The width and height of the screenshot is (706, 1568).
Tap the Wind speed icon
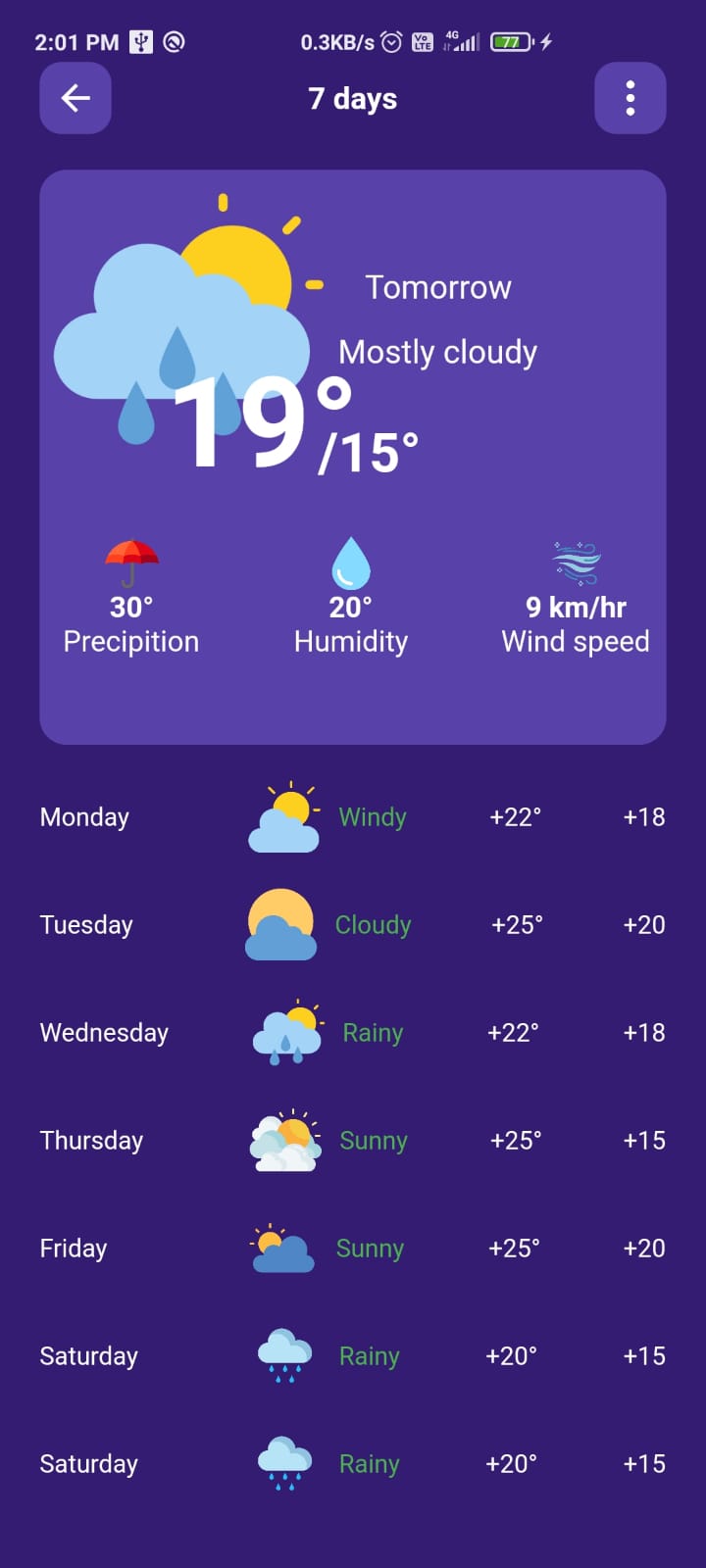coord(575,563)
